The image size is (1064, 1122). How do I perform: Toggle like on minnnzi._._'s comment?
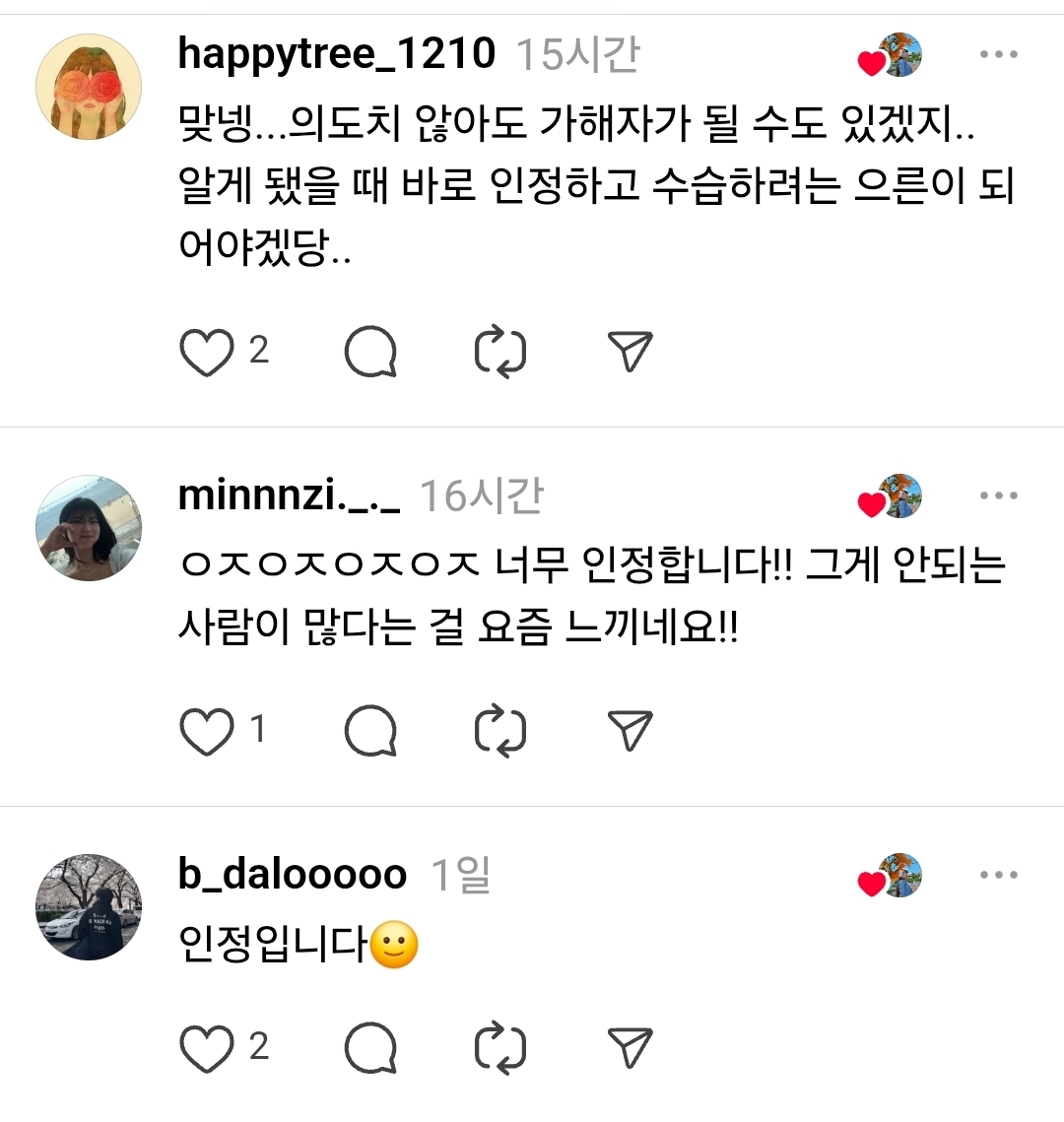pyautogui.click(x=206, y=731)
